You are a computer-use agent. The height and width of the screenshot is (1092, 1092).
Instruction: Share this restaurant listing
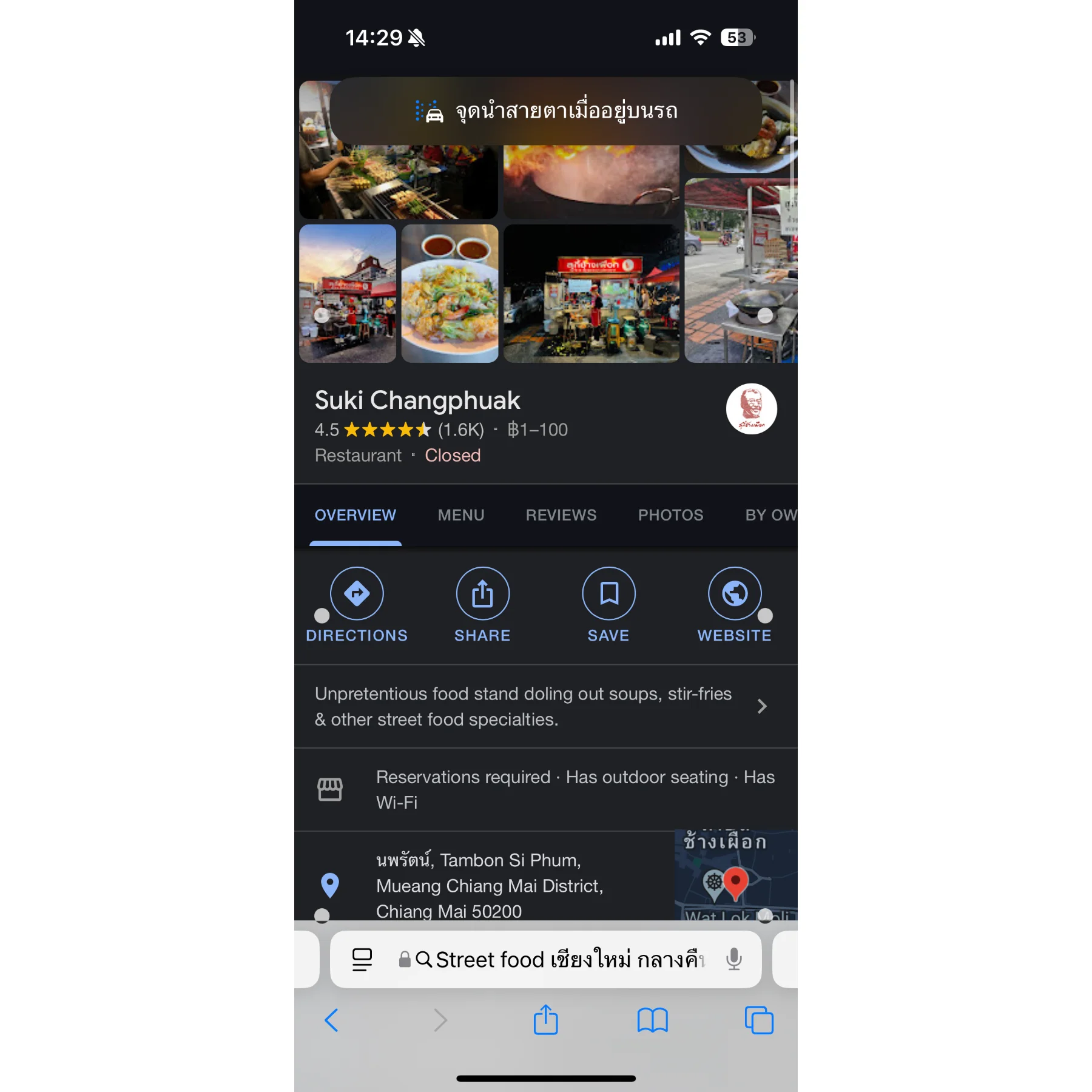click(482, 595)
